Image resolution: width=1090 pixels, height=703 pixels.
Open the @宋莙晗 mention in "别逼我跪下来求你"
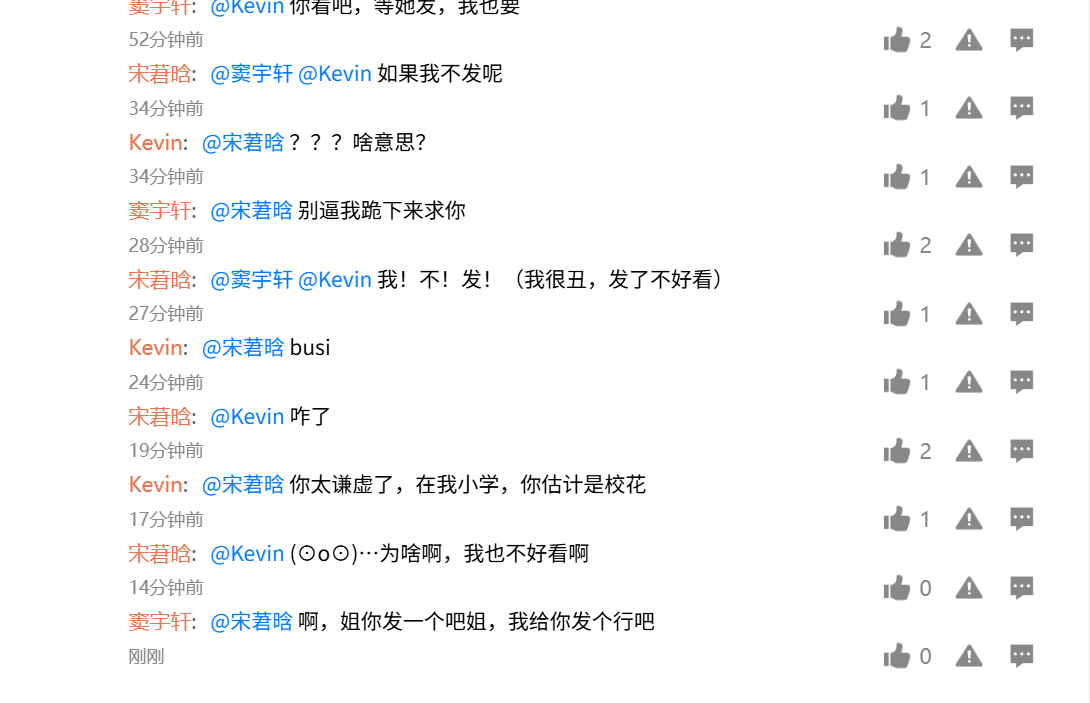pyautogui.click(x=251, y=211)
